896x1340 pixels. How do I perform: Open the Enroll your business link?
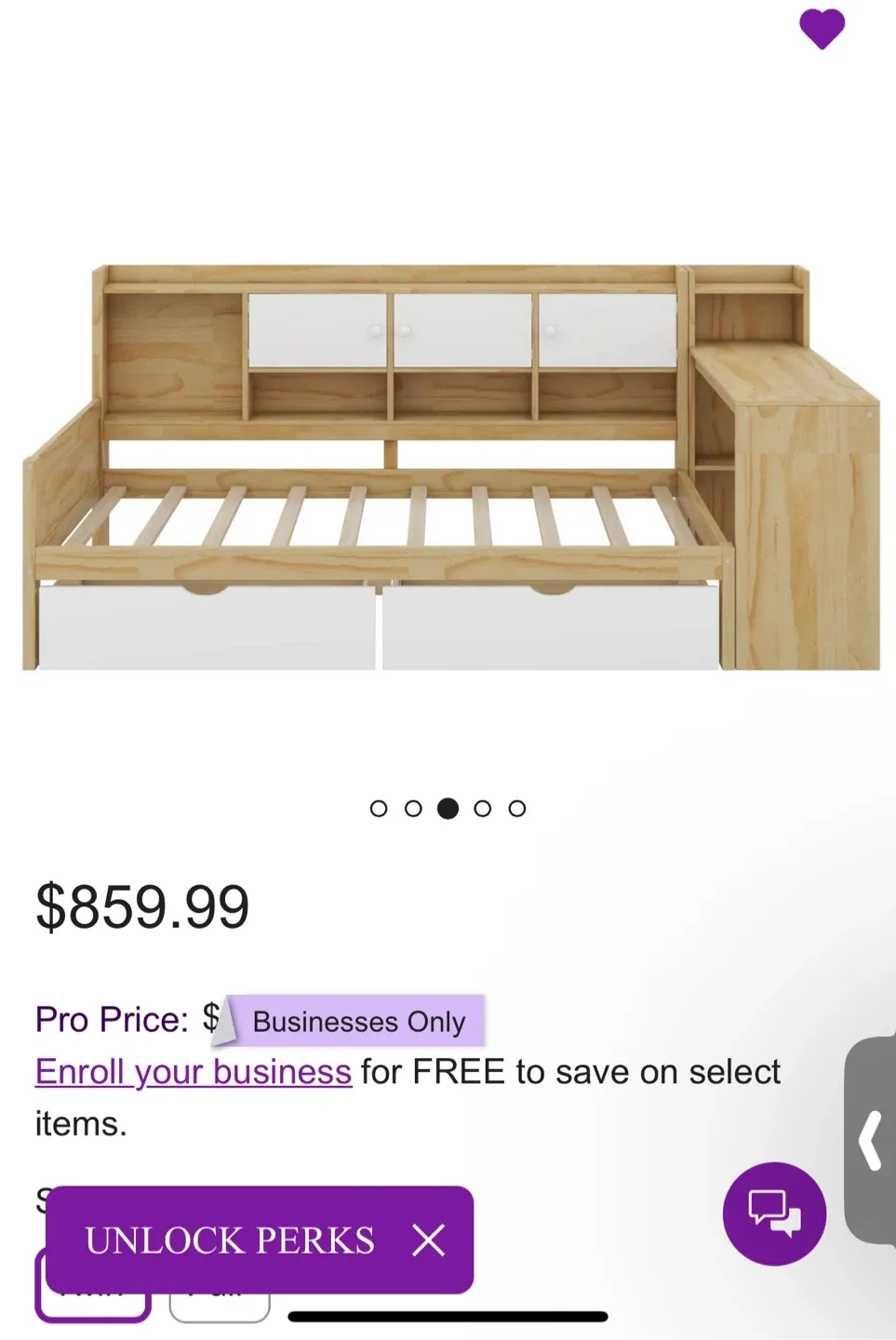pos(193,1072)
